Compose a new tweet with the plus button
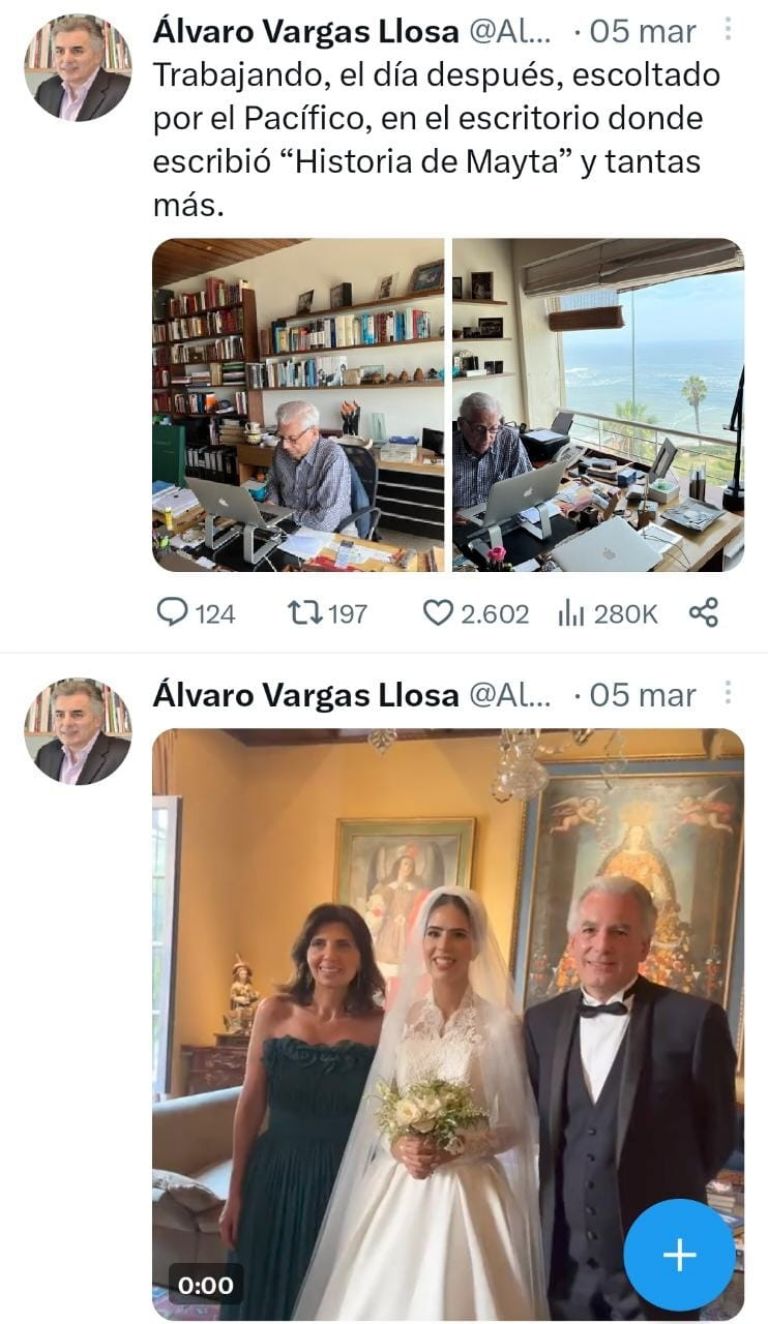This screenshot has width=768, height=1324. coord(679,1254)
